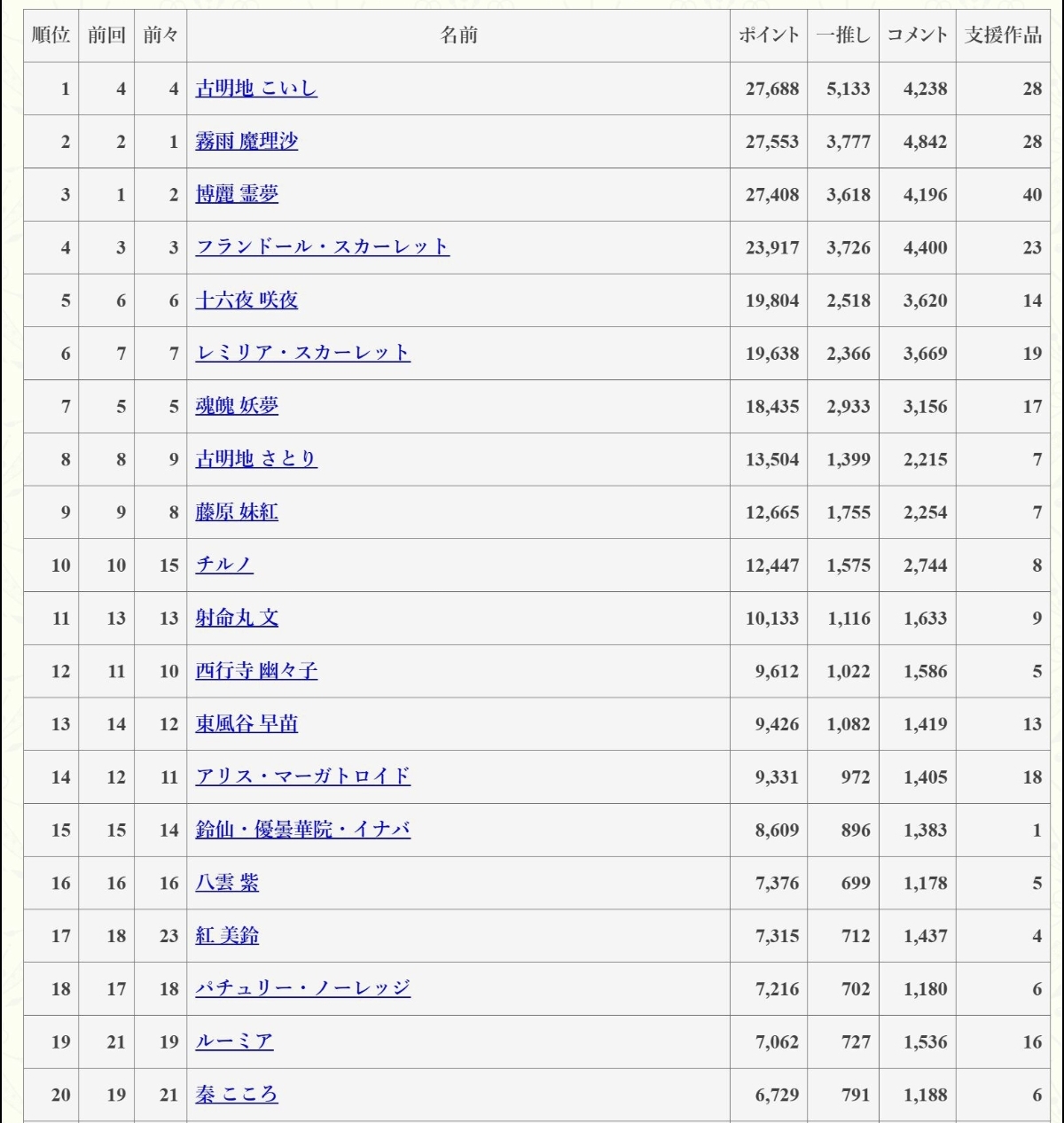The width and height of the screenshot is (1064, 1123).
Task: Select the ルーミア link
Action: pos(234,1041)
